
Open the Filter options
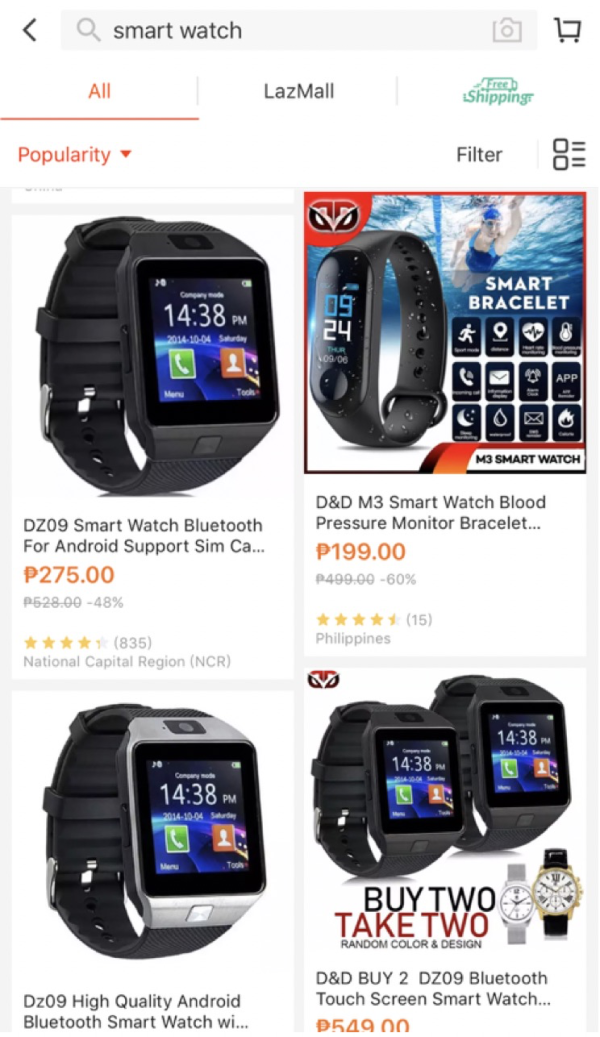(479, 154)
